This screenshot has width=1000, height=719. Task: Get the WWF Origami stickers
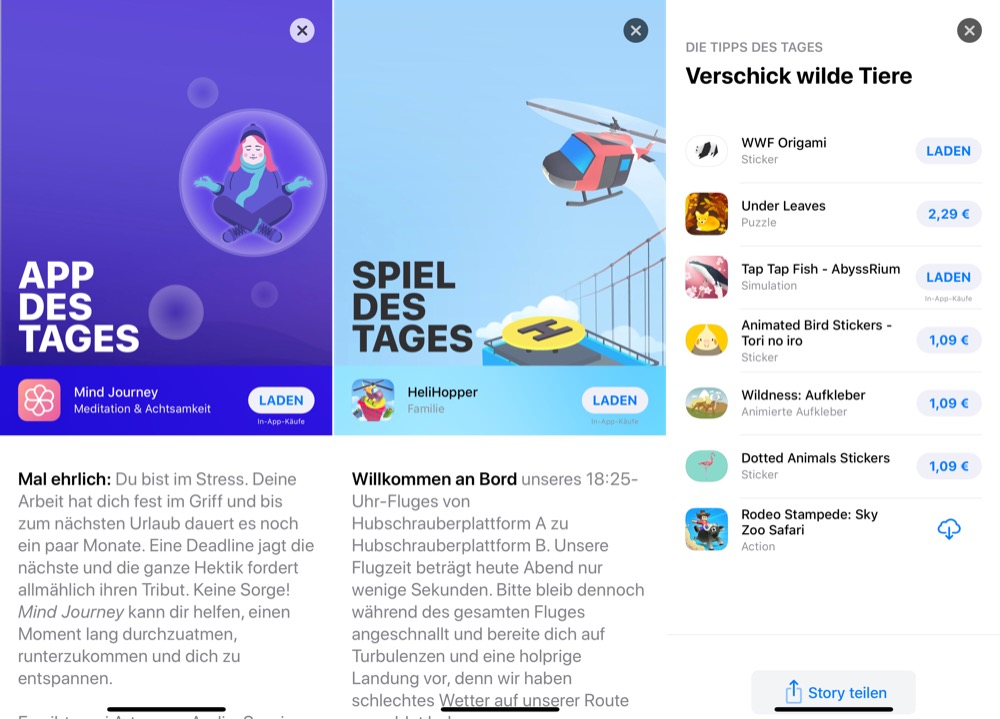[x=948, y=151]
